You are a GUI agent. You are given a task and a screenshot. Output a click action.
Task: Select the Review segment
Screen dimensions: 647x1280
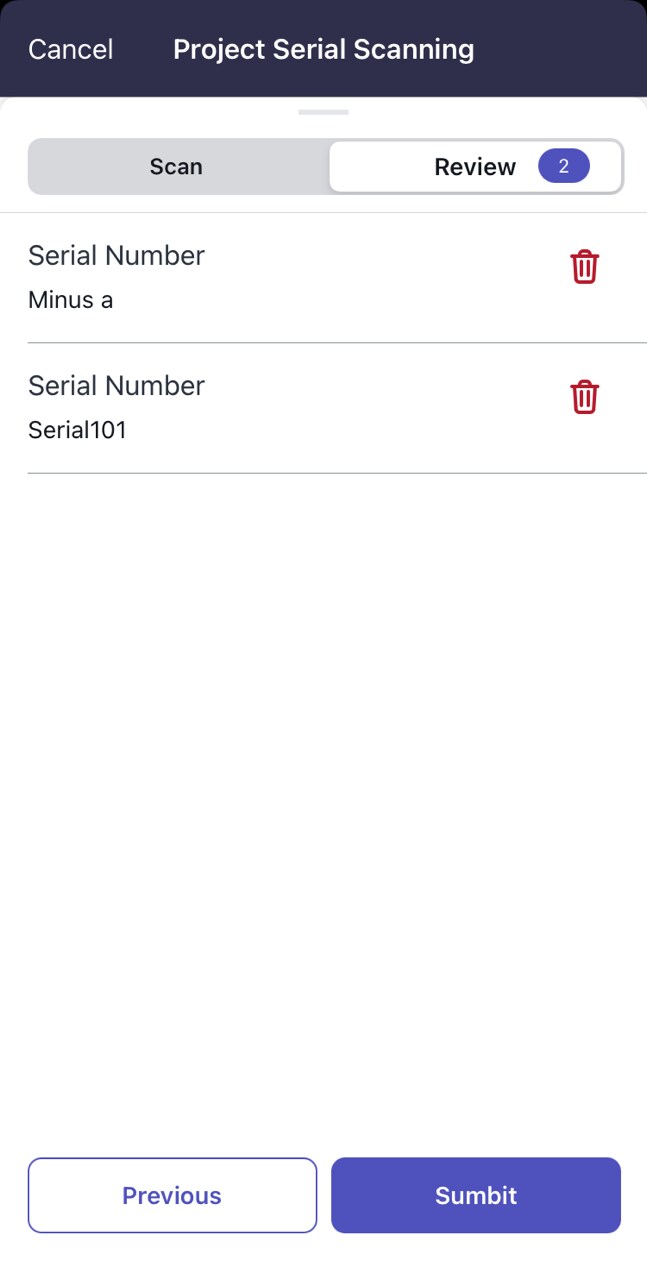coord(476,166)
